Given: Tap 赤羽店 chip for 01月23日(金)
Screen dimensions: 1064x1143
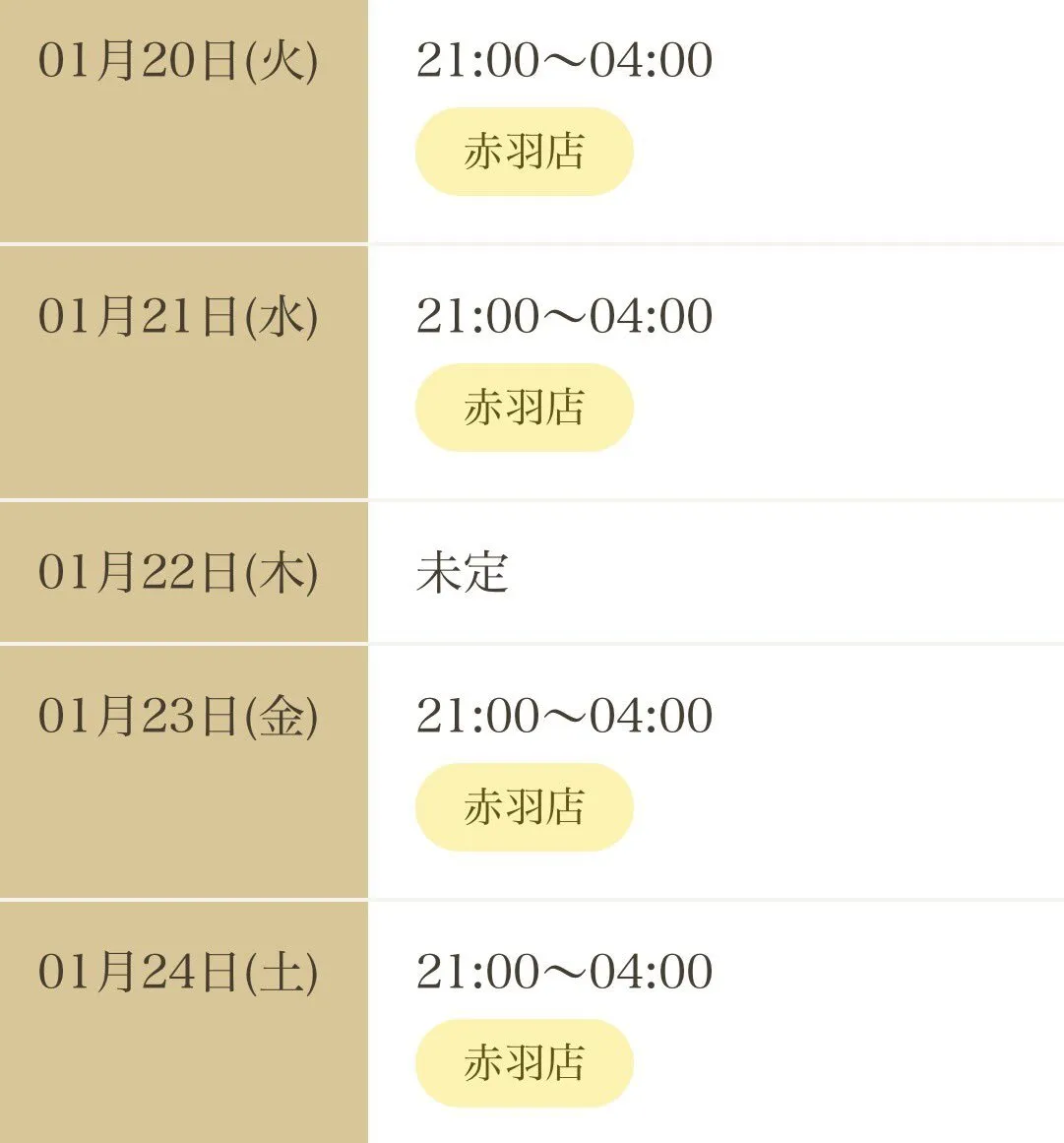Looking at the screenshot, I should 524,807.
